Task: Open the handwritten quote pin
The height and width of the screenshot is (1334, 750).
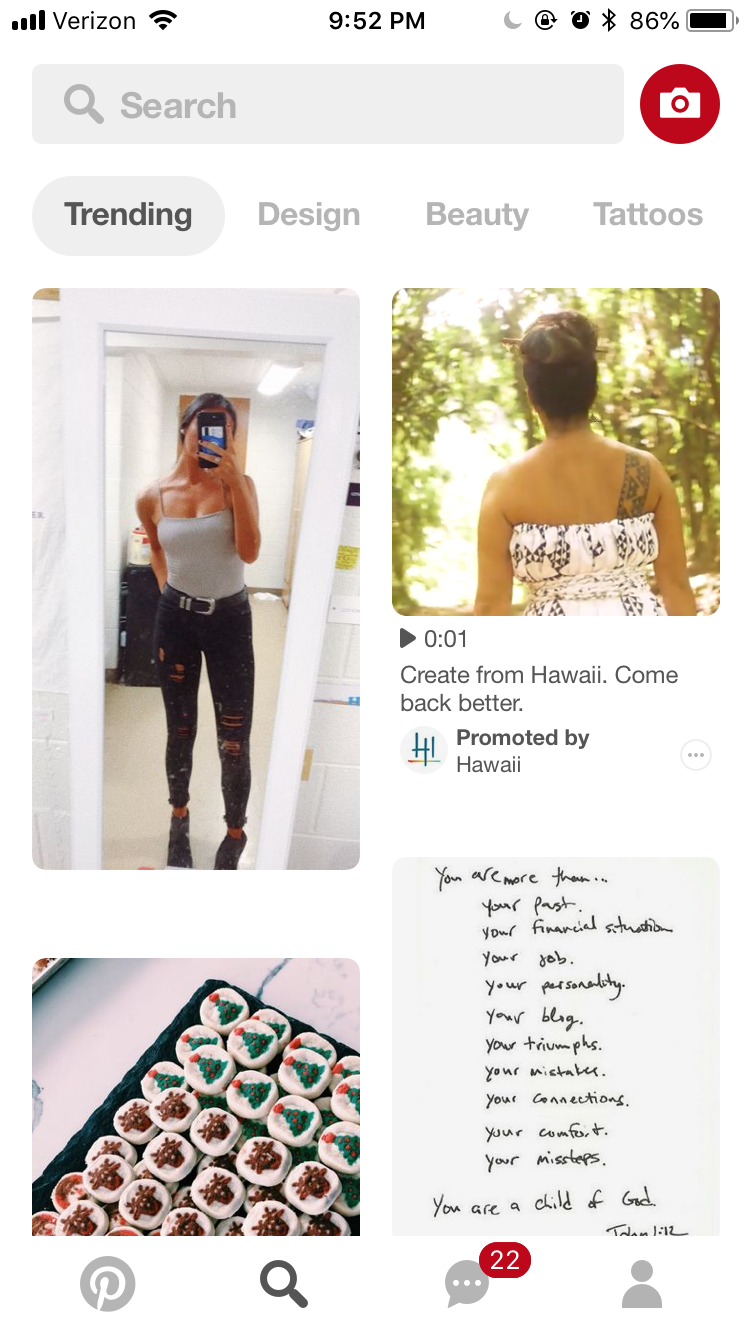Action: (556, 1046)
